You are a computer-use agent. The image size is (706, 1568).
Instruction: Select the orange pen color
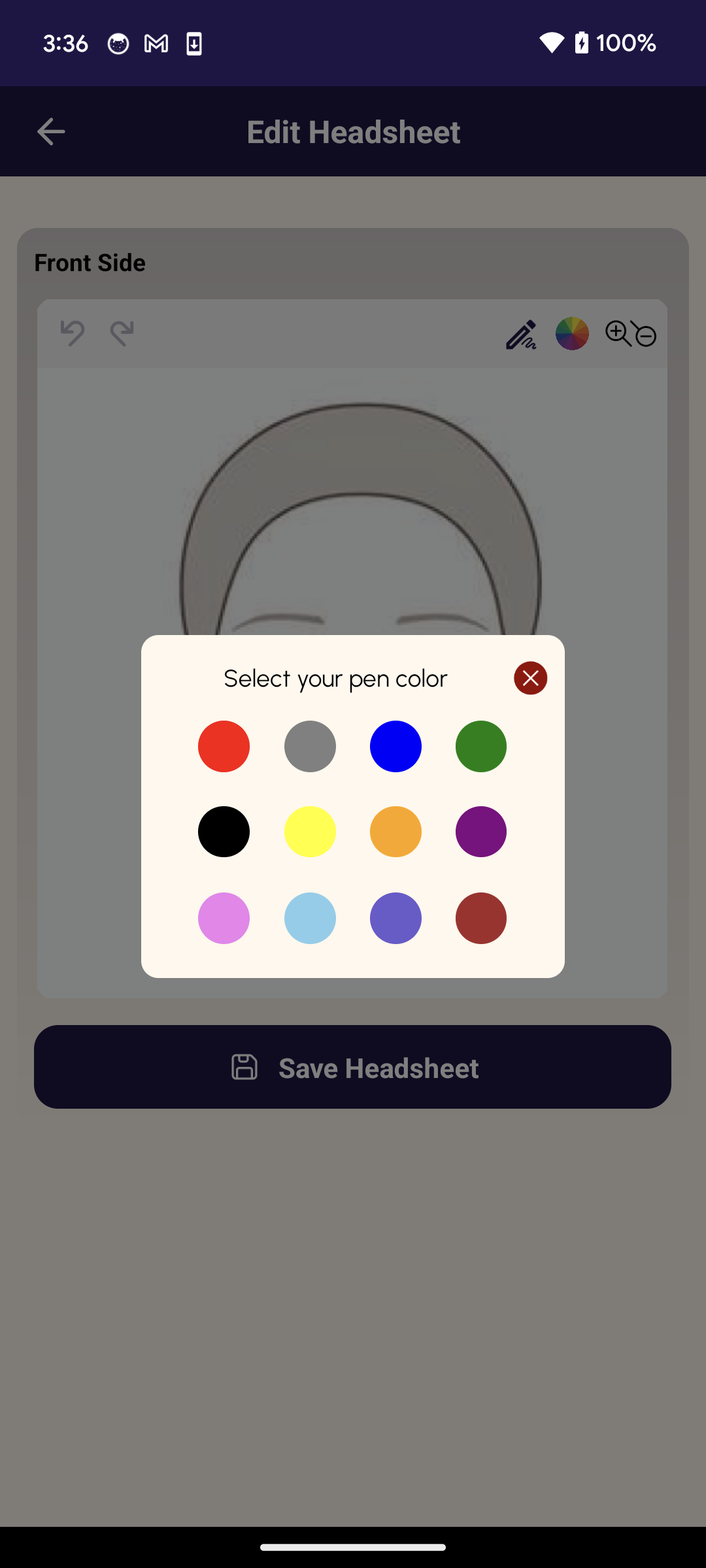pos(395,832)
